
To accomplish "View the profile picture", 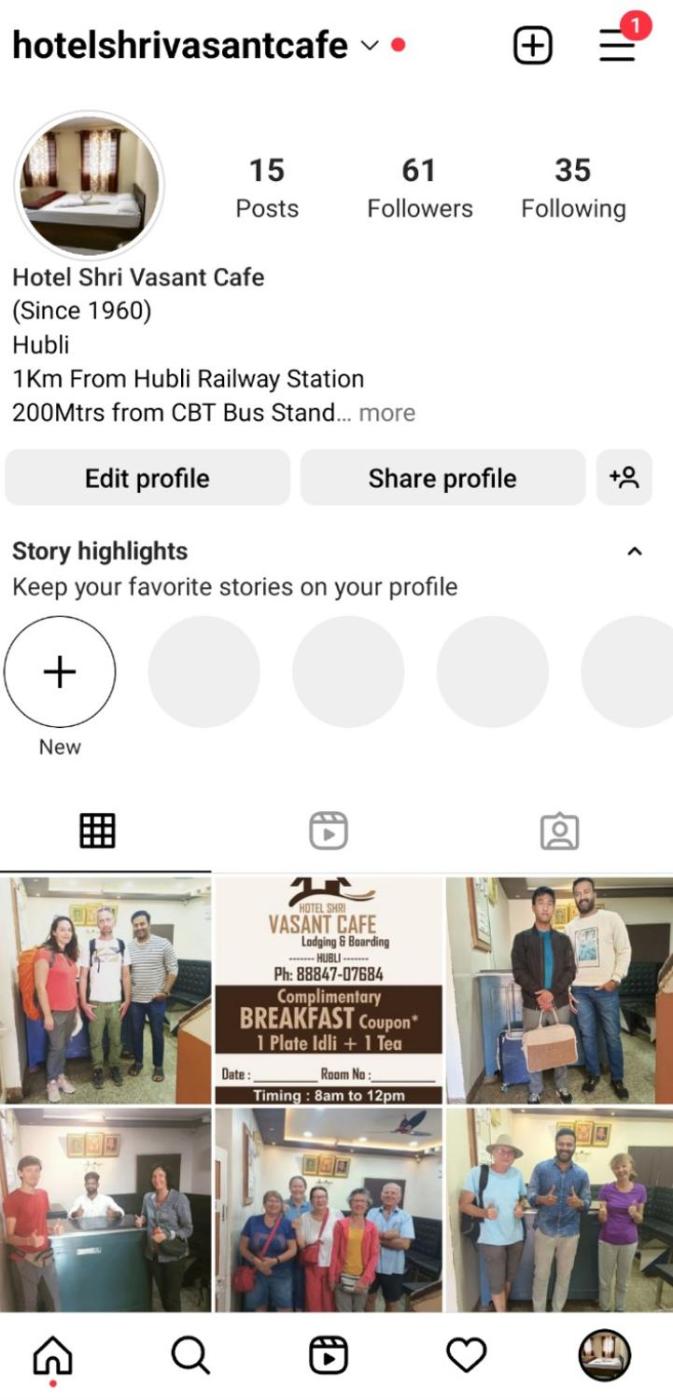I will 89,185.
